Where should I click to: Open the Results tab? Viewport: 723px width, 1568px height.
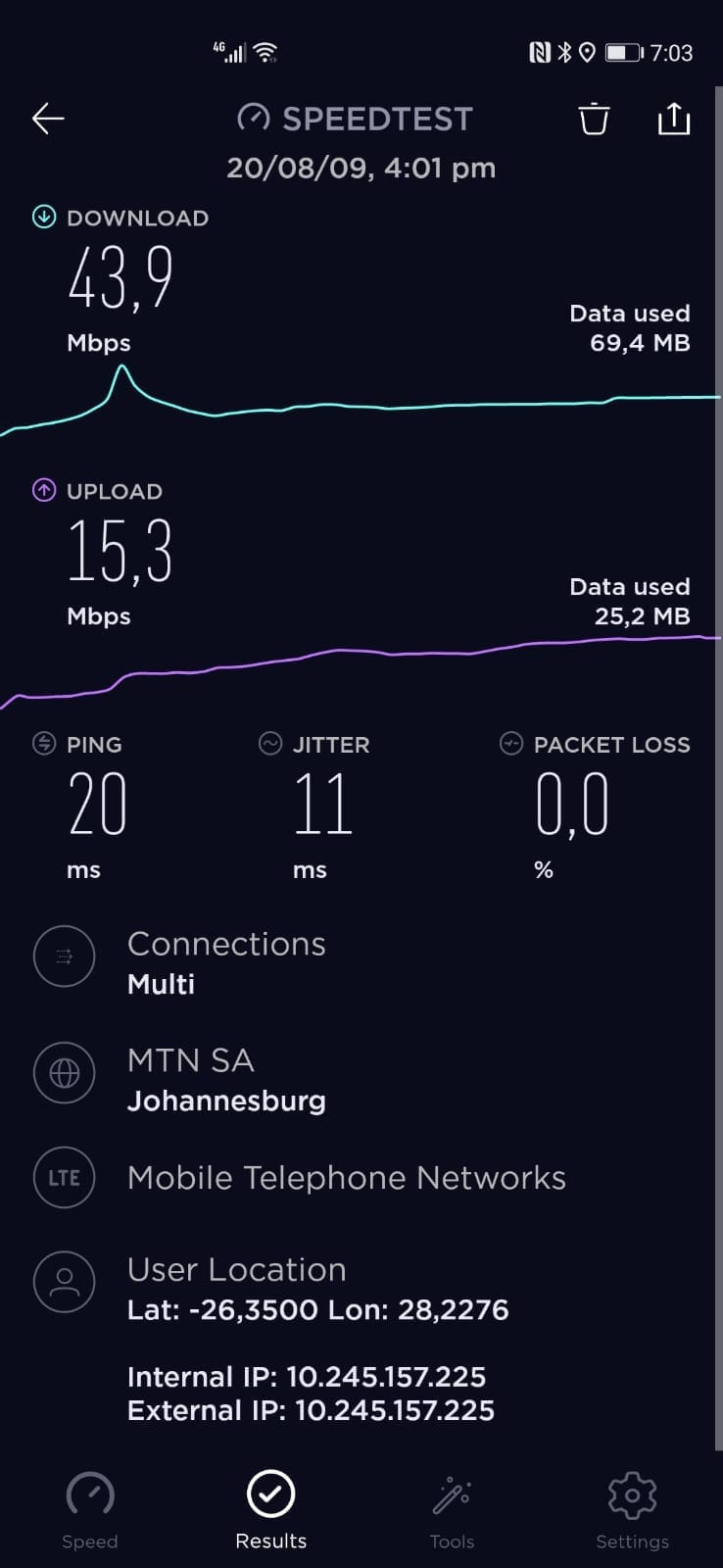tap(271, 1510)
